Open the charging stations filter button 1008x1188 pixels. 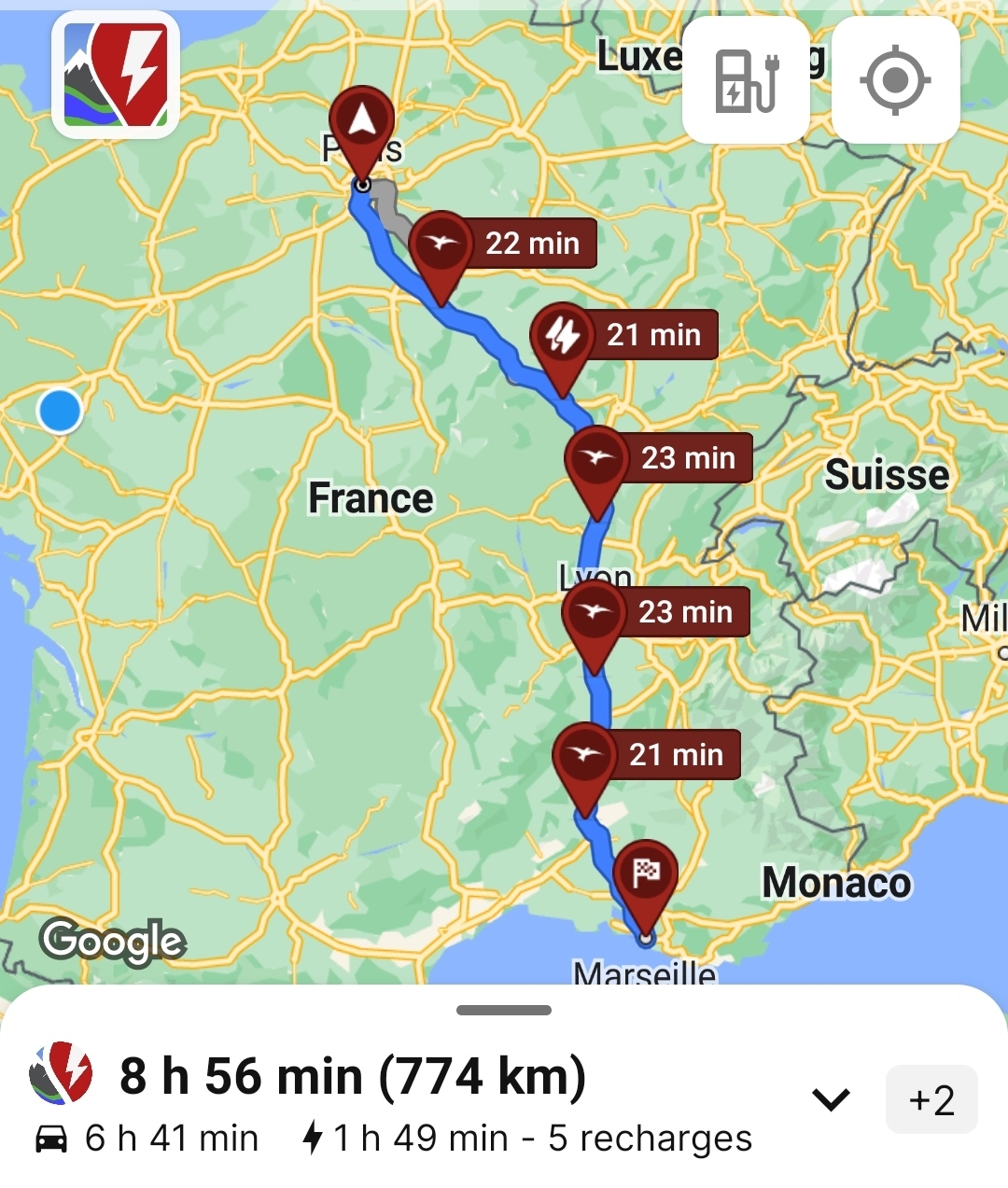746,81
